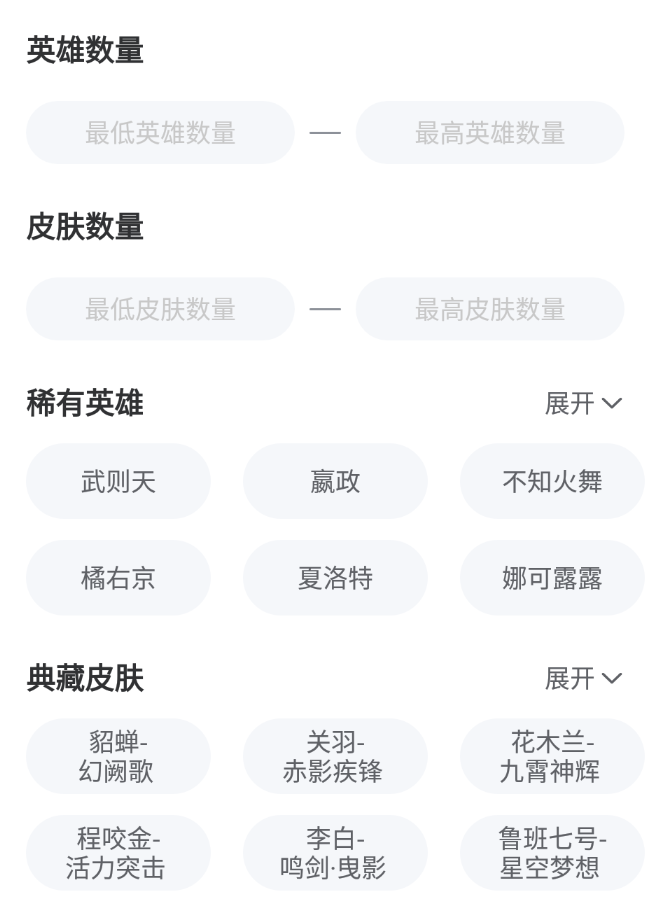Expand the 稀有英雄 section
649x912 pixels.
[583, 403]
